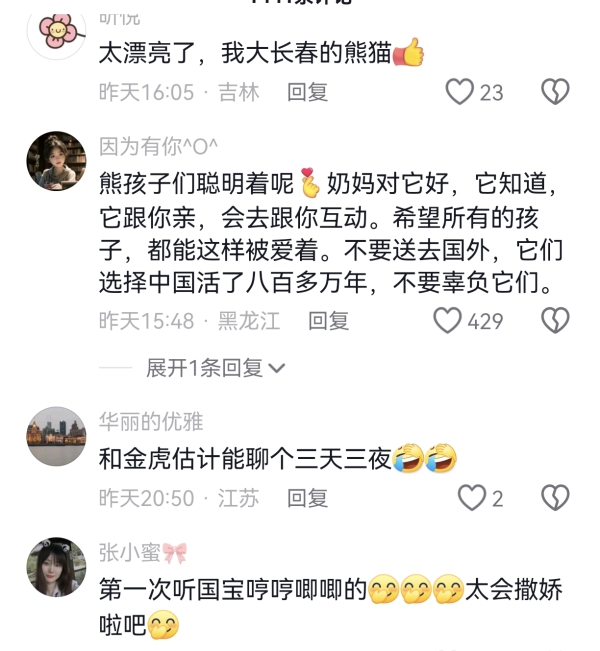
Task: Reply to the comment from 吉林
Action: (307, 93)
